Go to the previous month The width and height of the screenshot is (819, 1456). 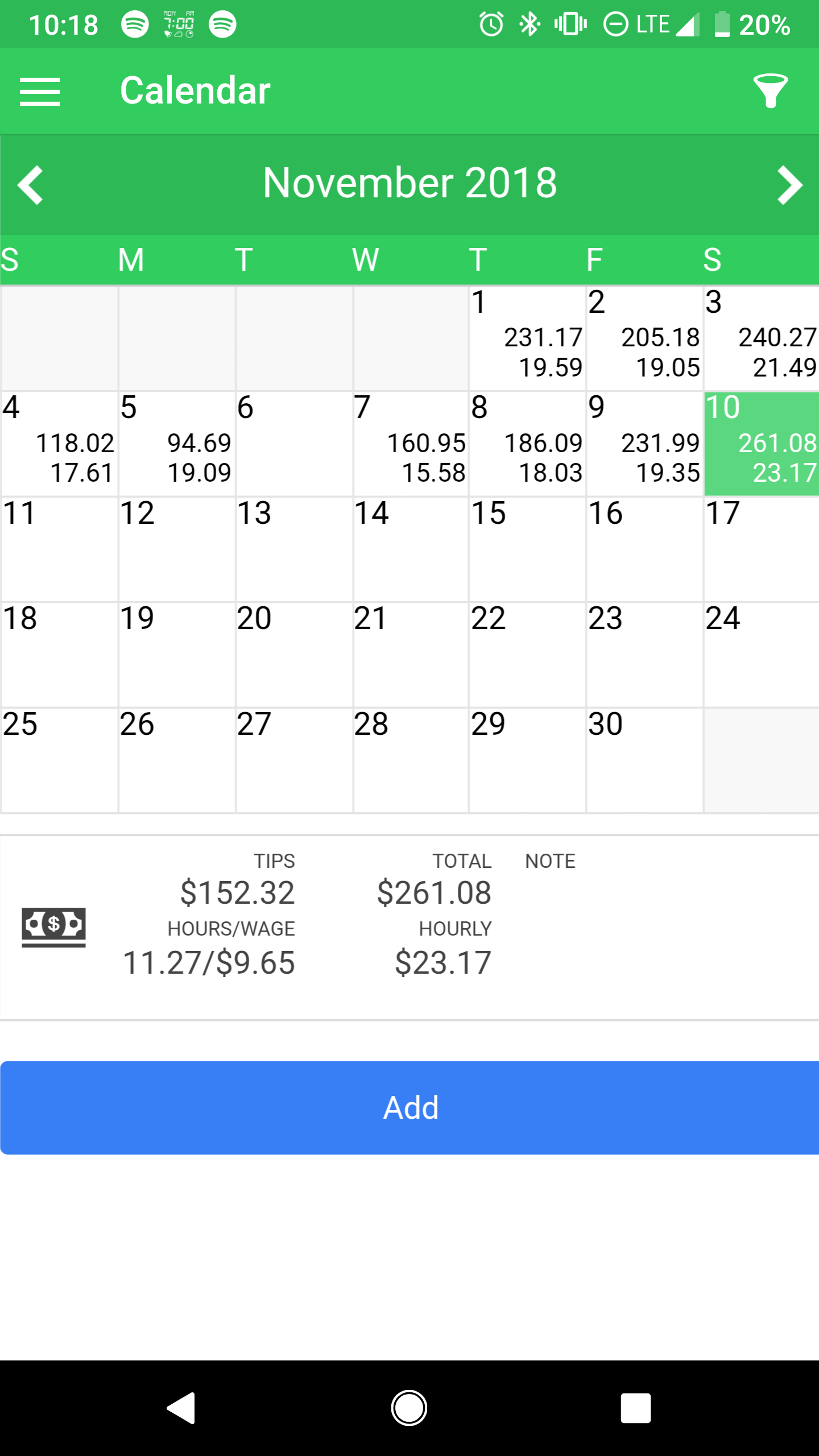[x=30, y=184]
